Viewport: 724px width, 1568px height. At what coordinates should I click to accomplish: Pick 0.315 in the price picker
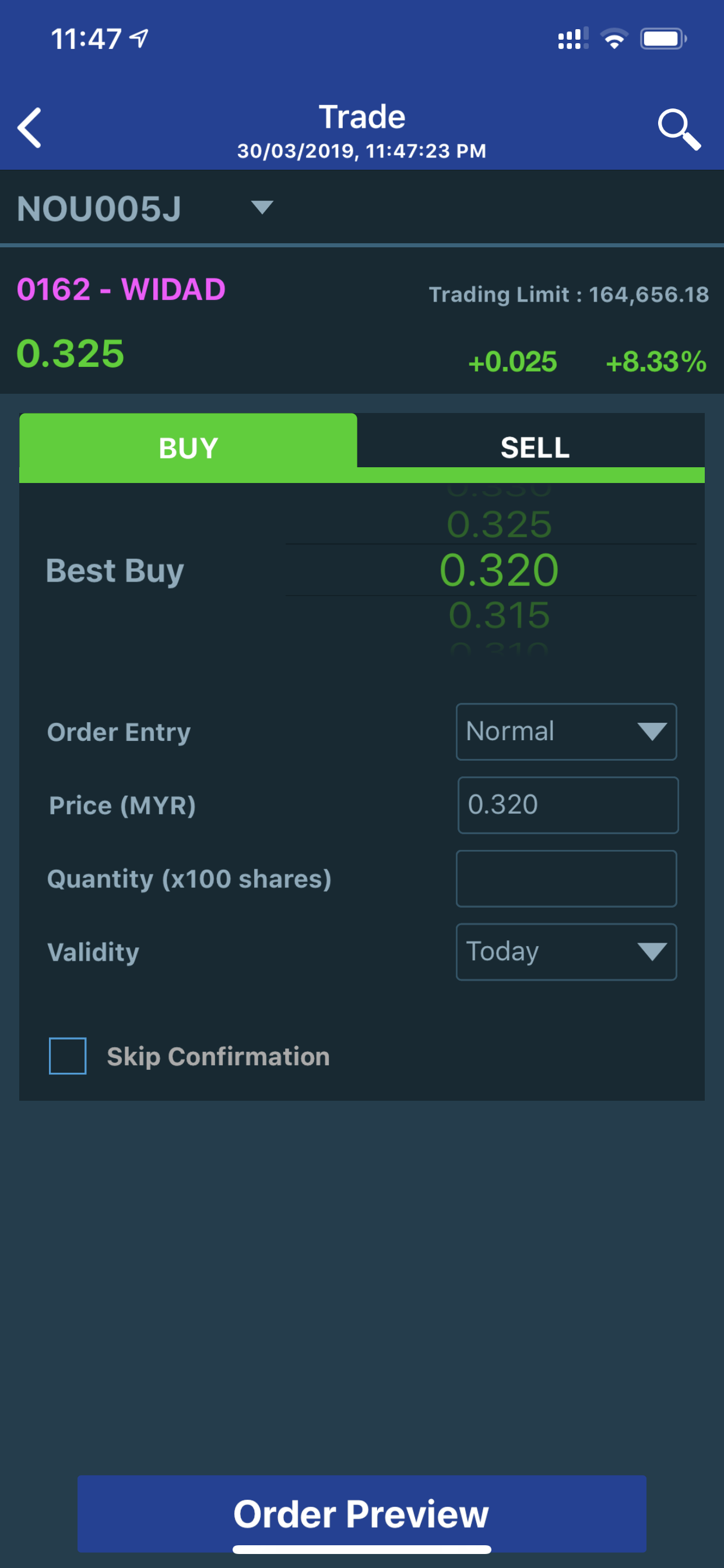coord(499,615)
